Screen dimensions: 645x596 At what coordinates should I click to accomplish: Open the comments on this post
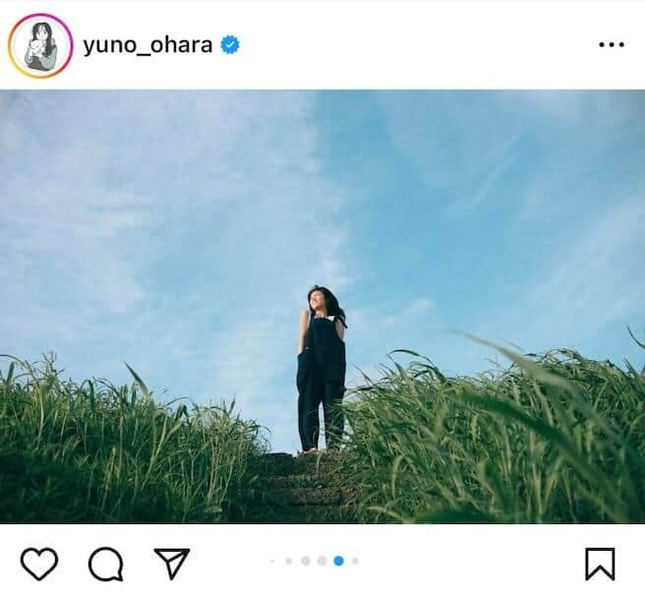105,564
